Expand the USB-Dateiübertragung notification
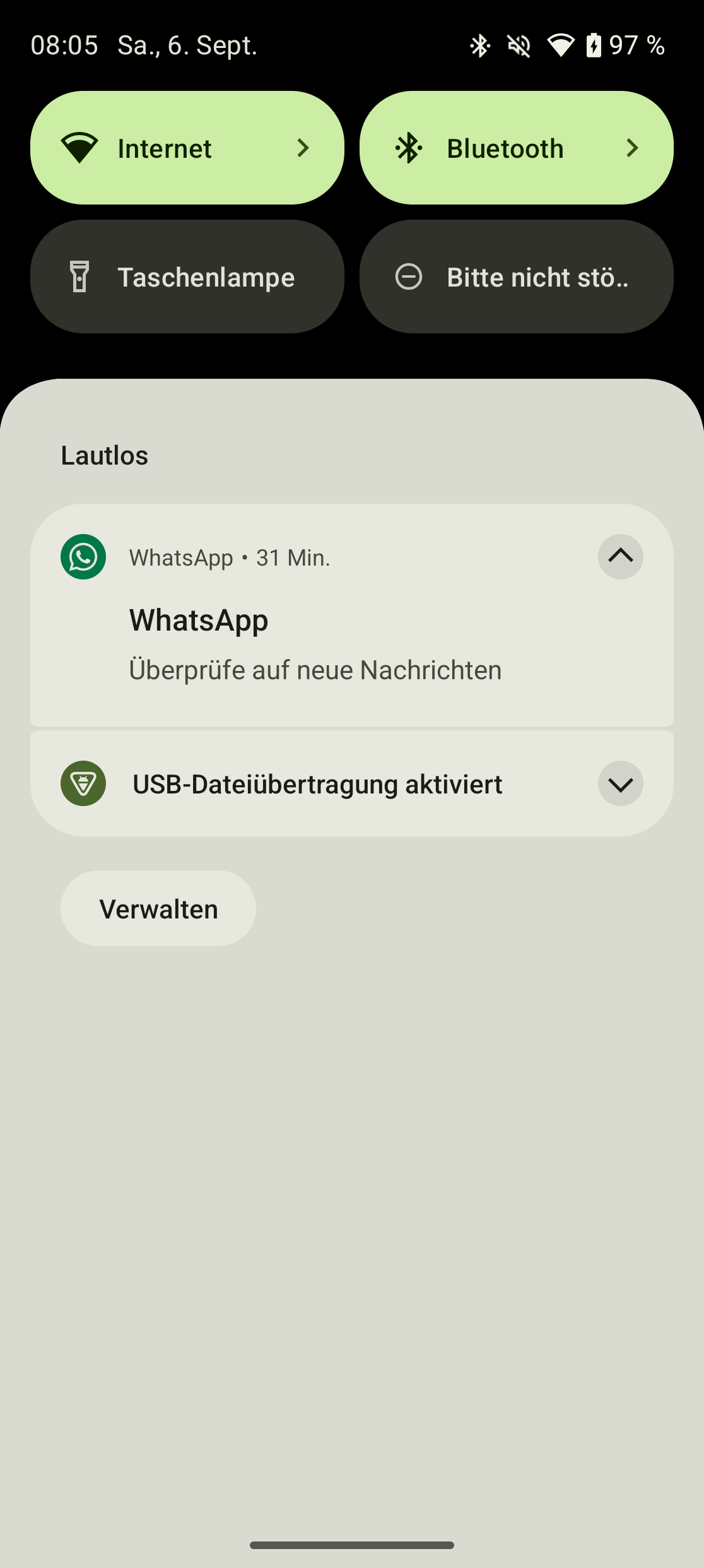This screenshot has width=704, height=1568. pyautogui.click(x=621, y=783)
